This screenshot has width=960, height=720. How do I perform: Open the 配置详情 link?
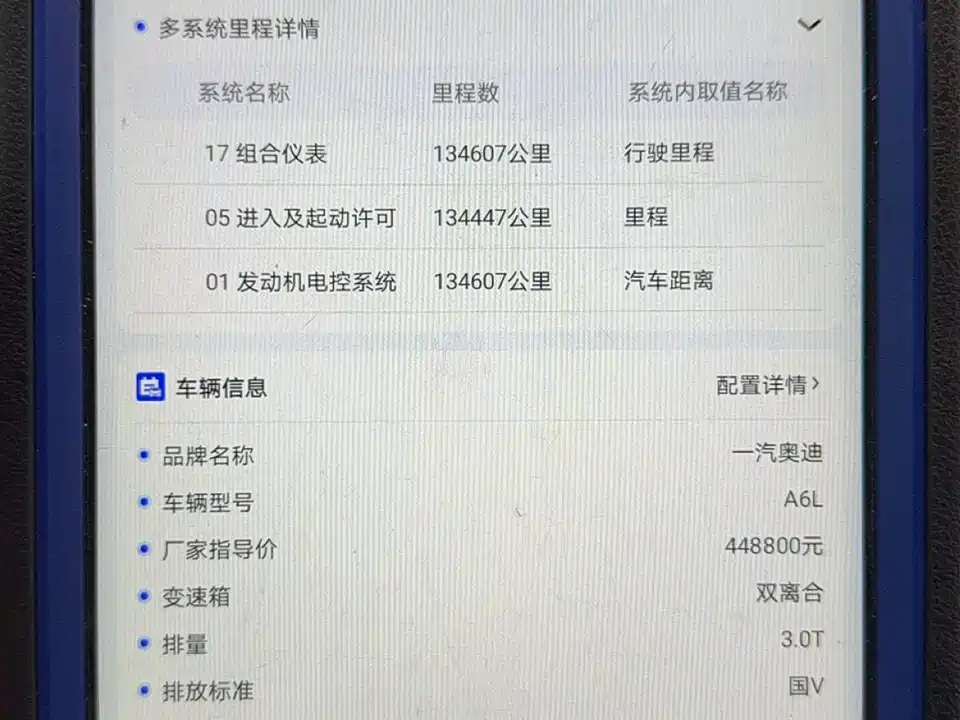coord(767,385)
